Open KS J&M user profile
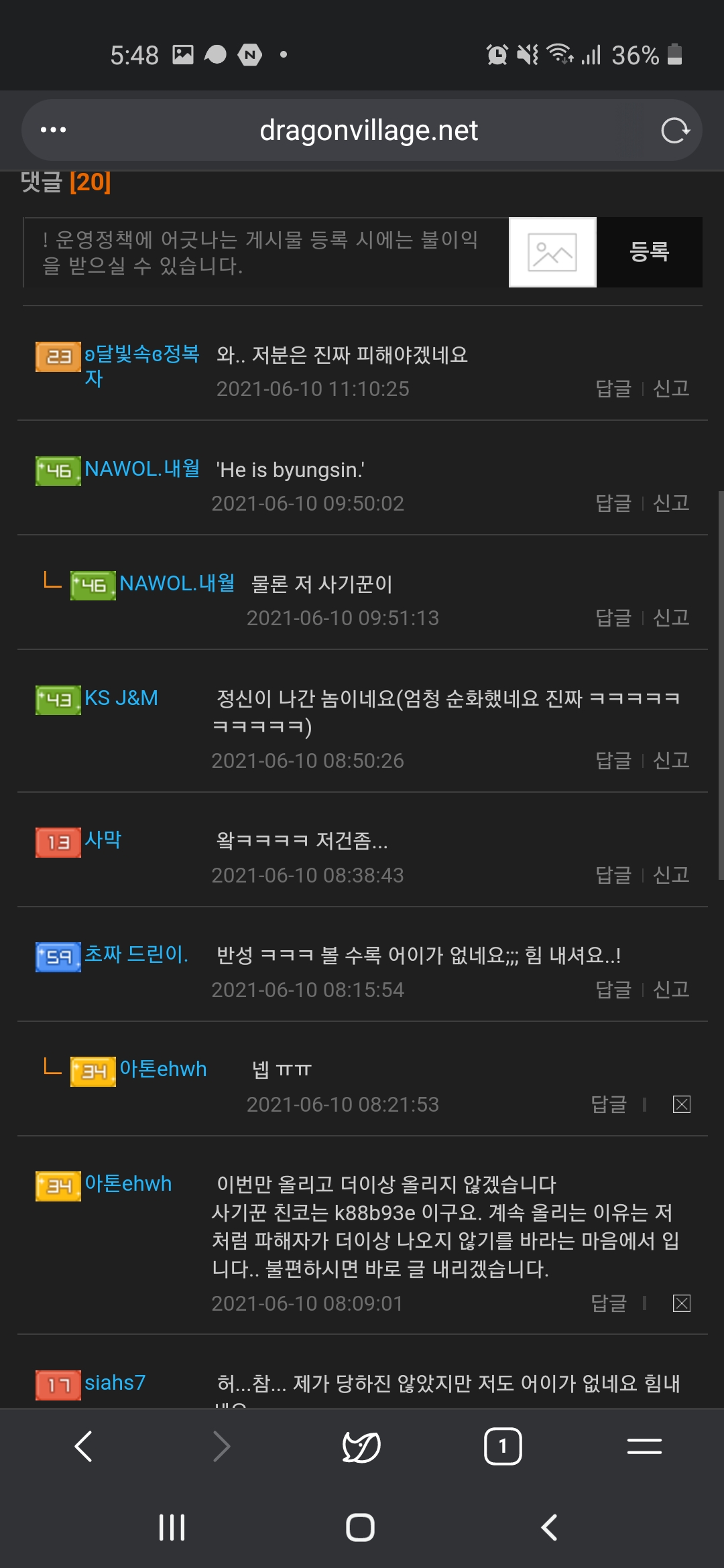 pos(121,698)
